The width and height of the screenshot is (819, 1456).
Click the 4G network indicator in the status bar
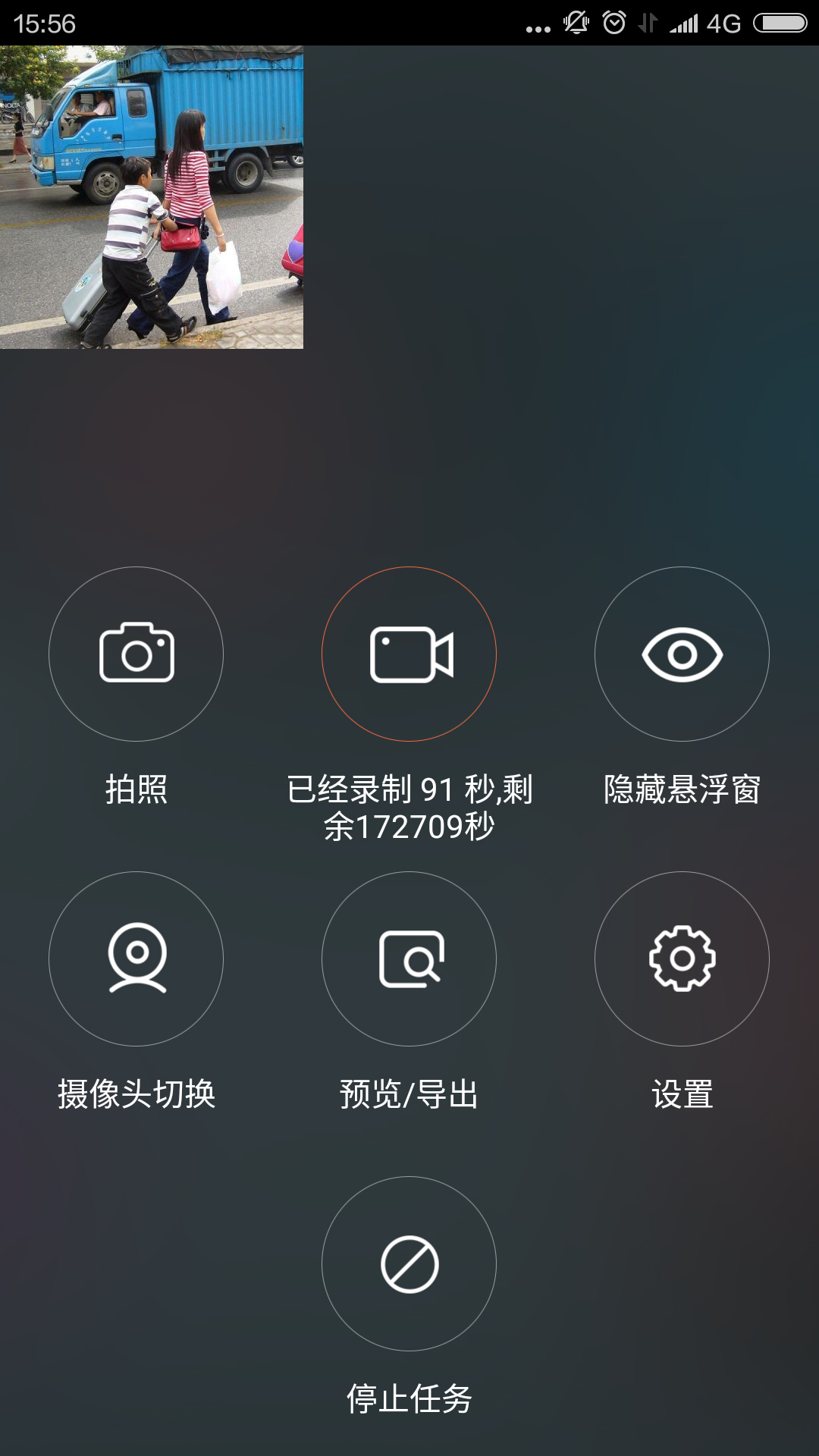coord(725,21)
